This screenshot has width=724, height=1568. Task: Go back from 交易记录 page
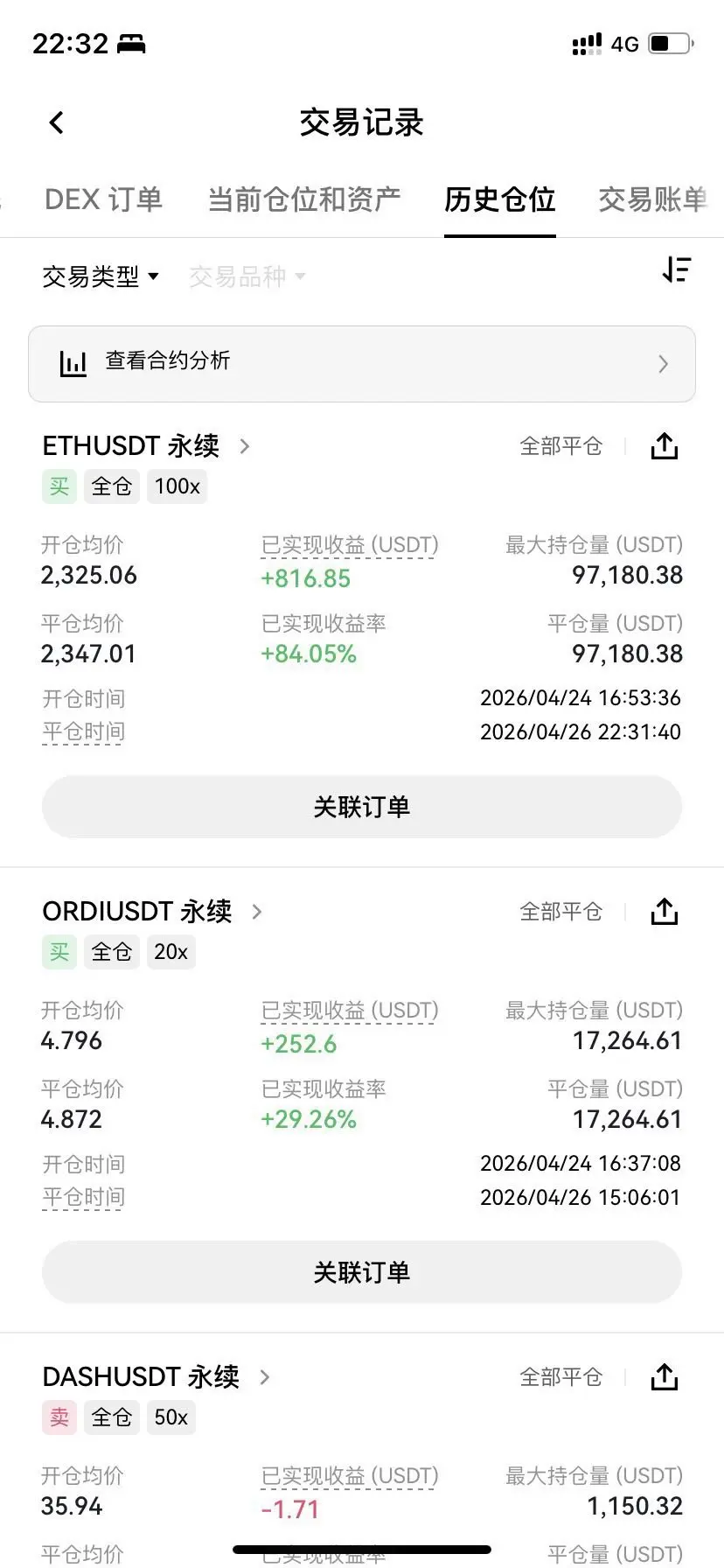click(57, 122)
